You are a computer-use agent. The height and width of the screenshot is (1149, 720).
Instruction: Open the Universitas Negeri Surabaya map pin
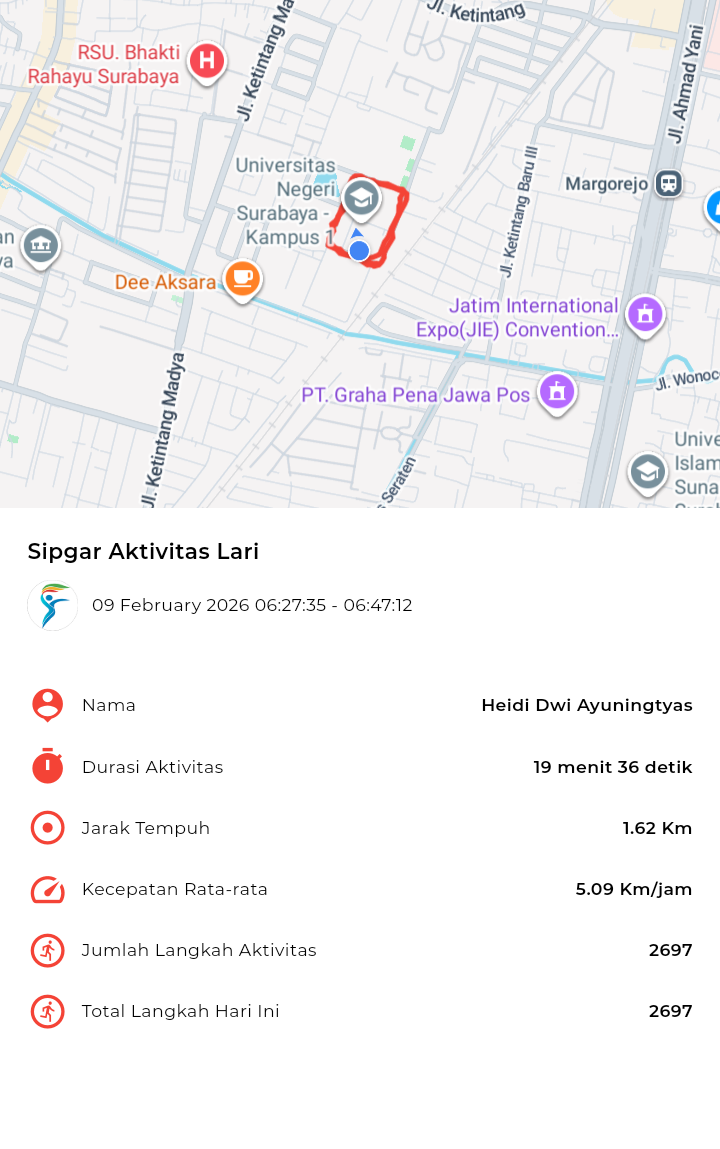tap(361, 198)
